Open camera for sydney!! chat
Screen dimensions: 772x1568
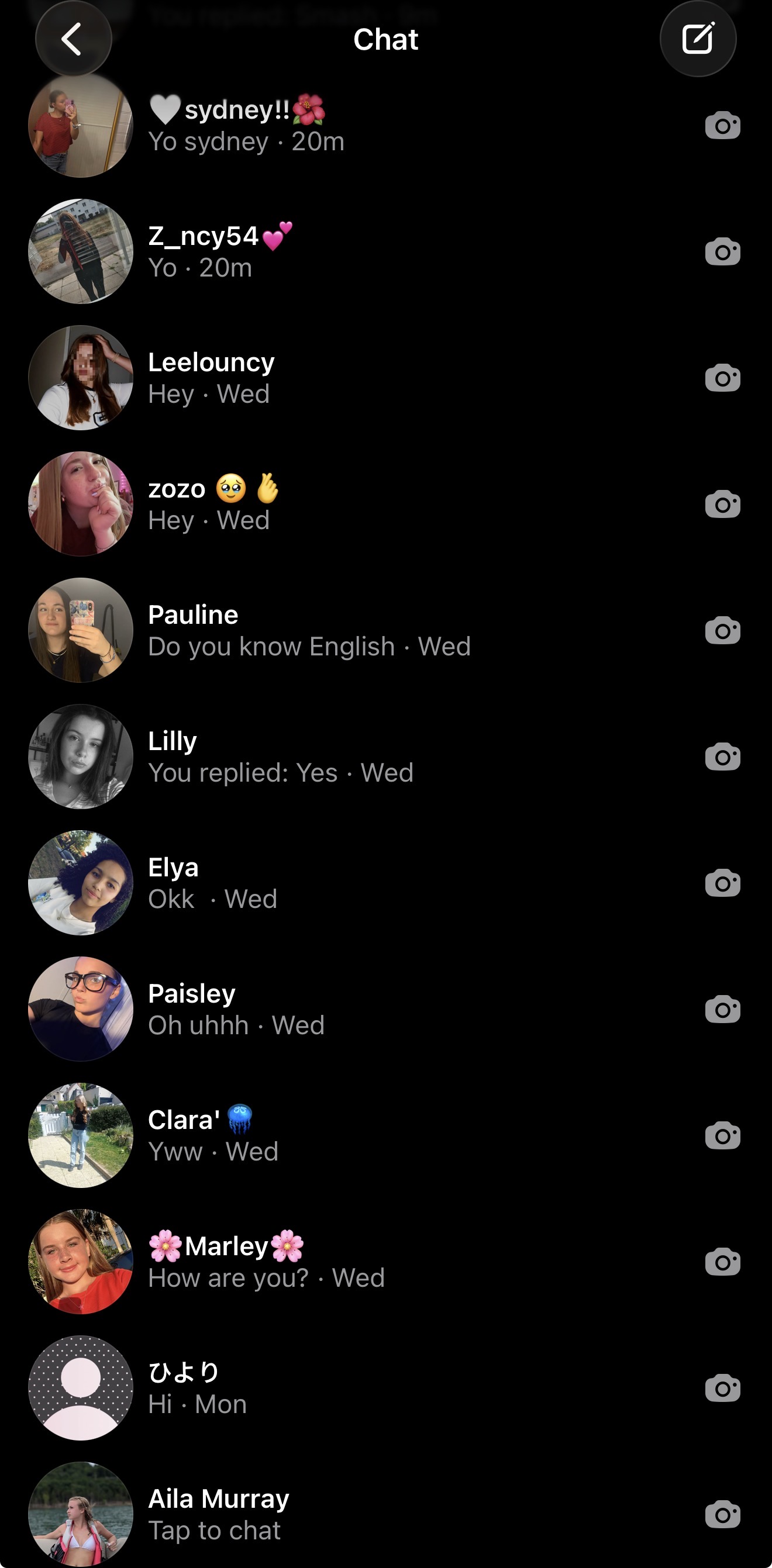click(723, 125)
